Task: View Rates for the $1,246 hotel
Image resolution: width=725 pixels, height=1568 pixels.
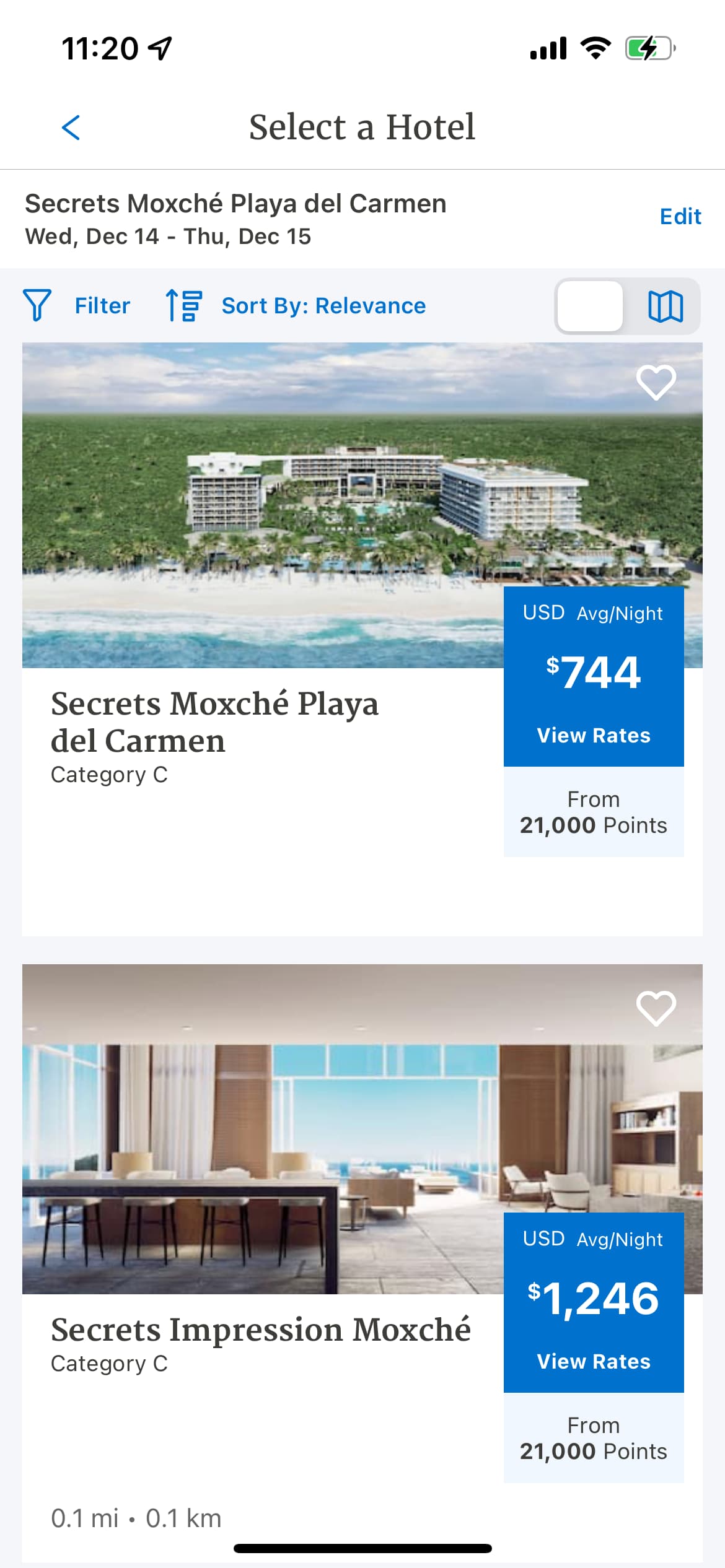Action: 594,1303
